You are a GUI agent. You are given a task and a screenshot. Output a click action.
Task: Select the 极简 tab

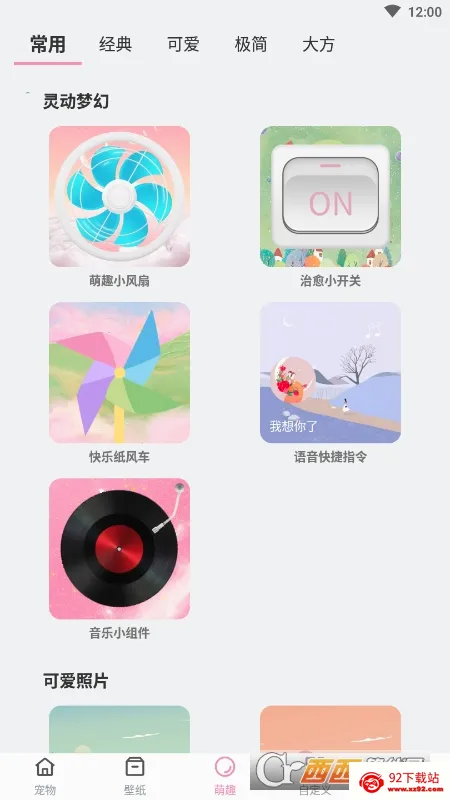tap(251, 45)
